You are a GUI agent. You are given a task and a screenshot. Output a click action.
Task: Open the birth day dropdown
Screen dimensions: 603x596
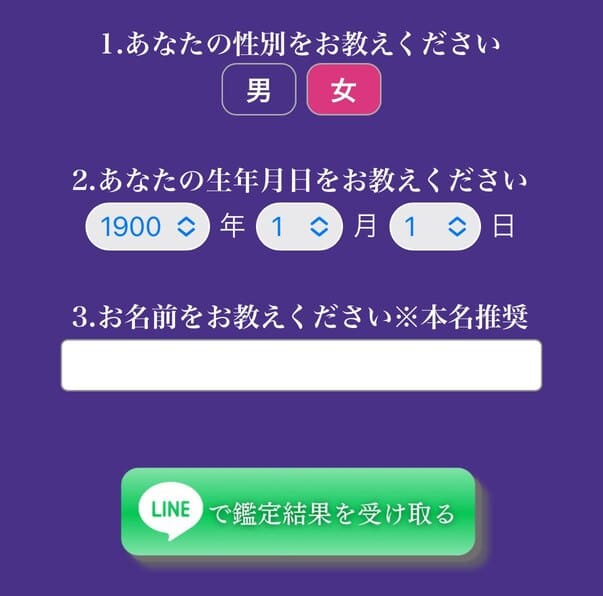[x=435, y=226]
